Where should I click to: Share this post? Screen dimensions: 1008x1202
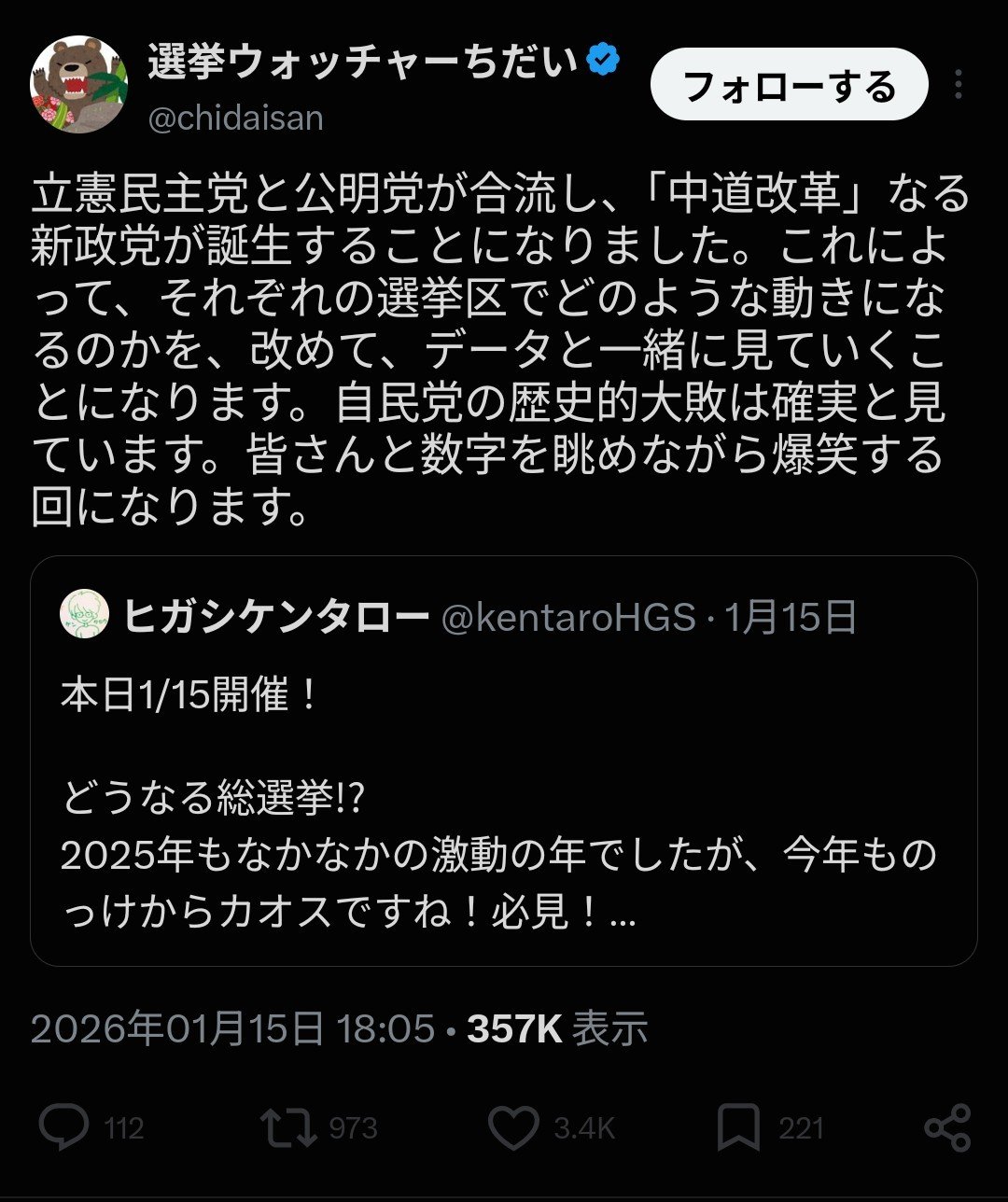point(947,1127)
